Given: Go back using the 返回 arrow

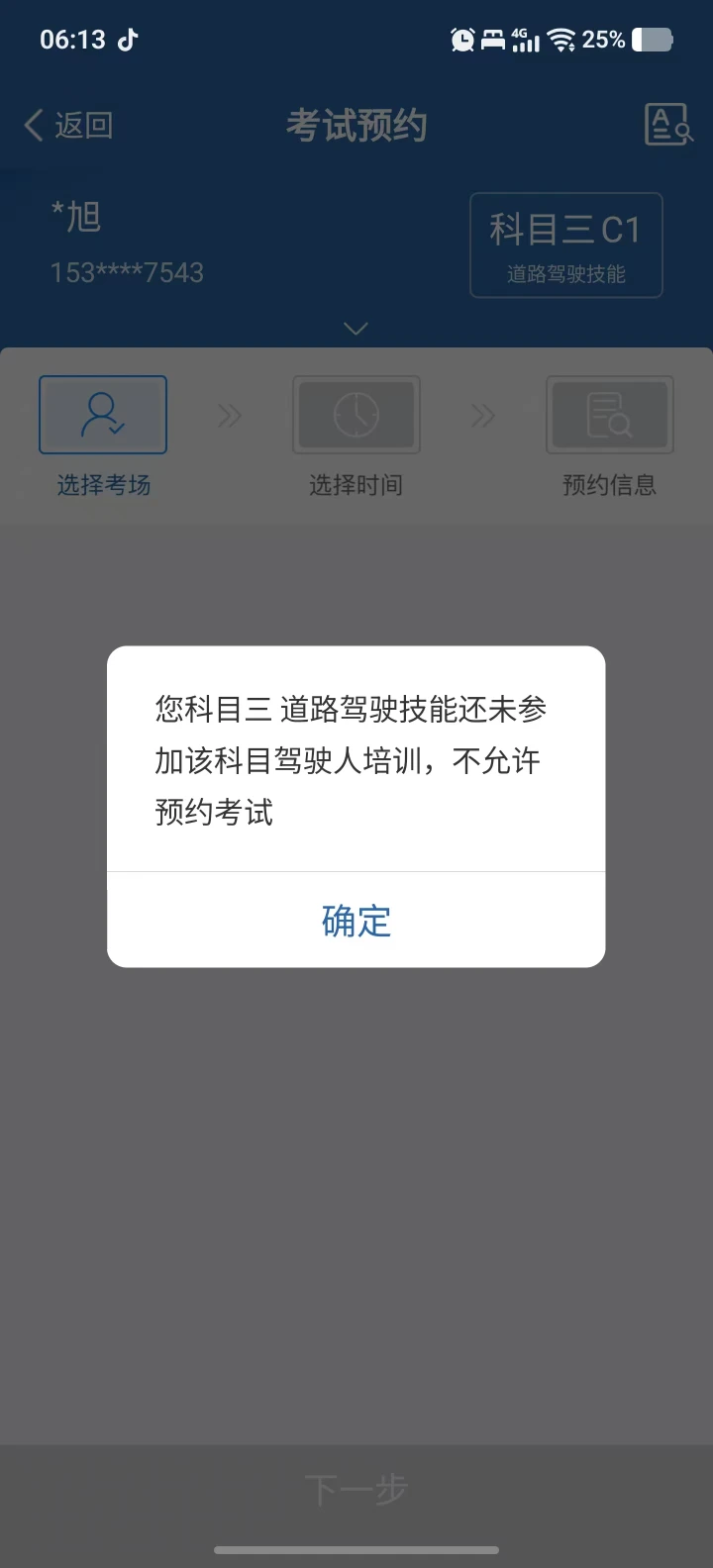Looking at the screenshot, I should pos(68,126).
